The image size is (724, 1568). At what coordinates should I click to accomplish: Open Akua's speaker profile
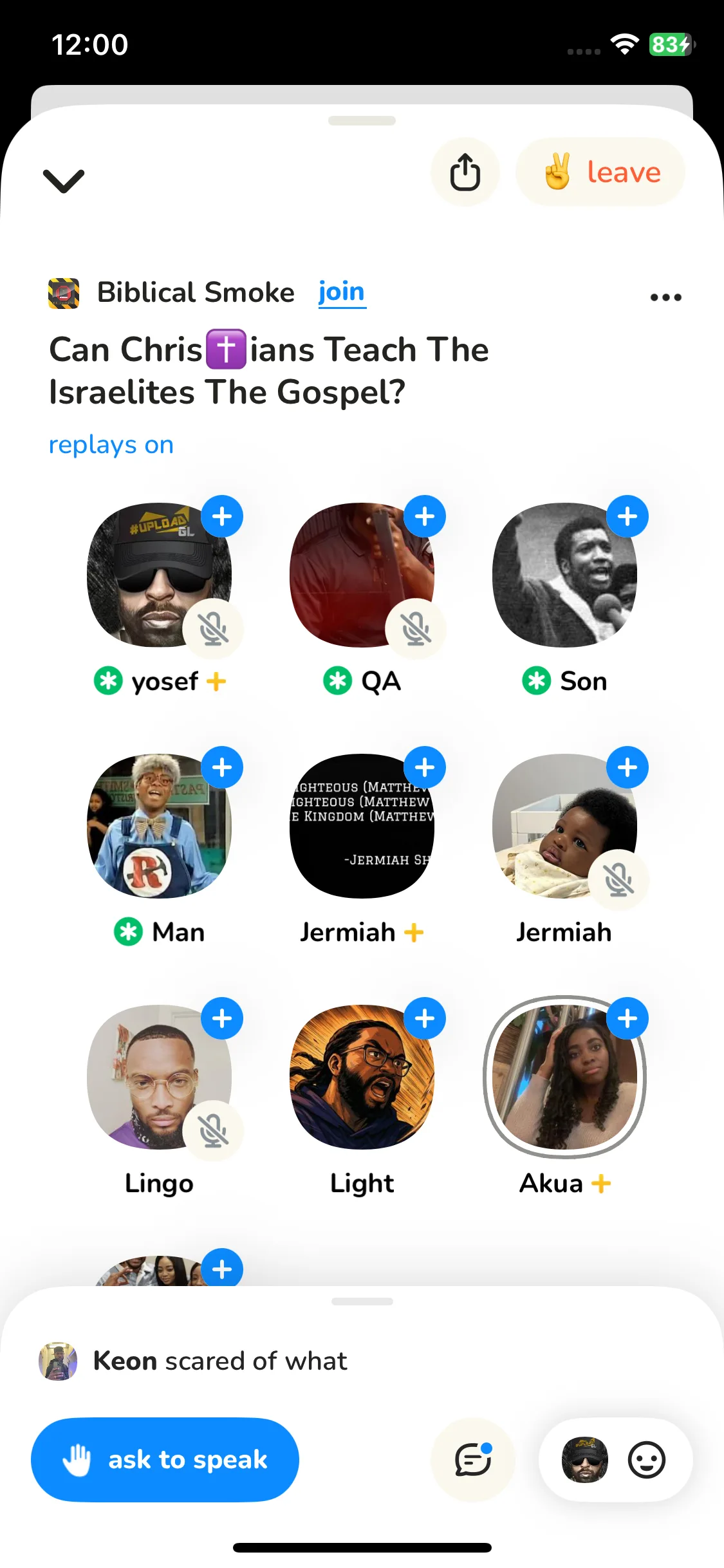[x=564, y=1077]
